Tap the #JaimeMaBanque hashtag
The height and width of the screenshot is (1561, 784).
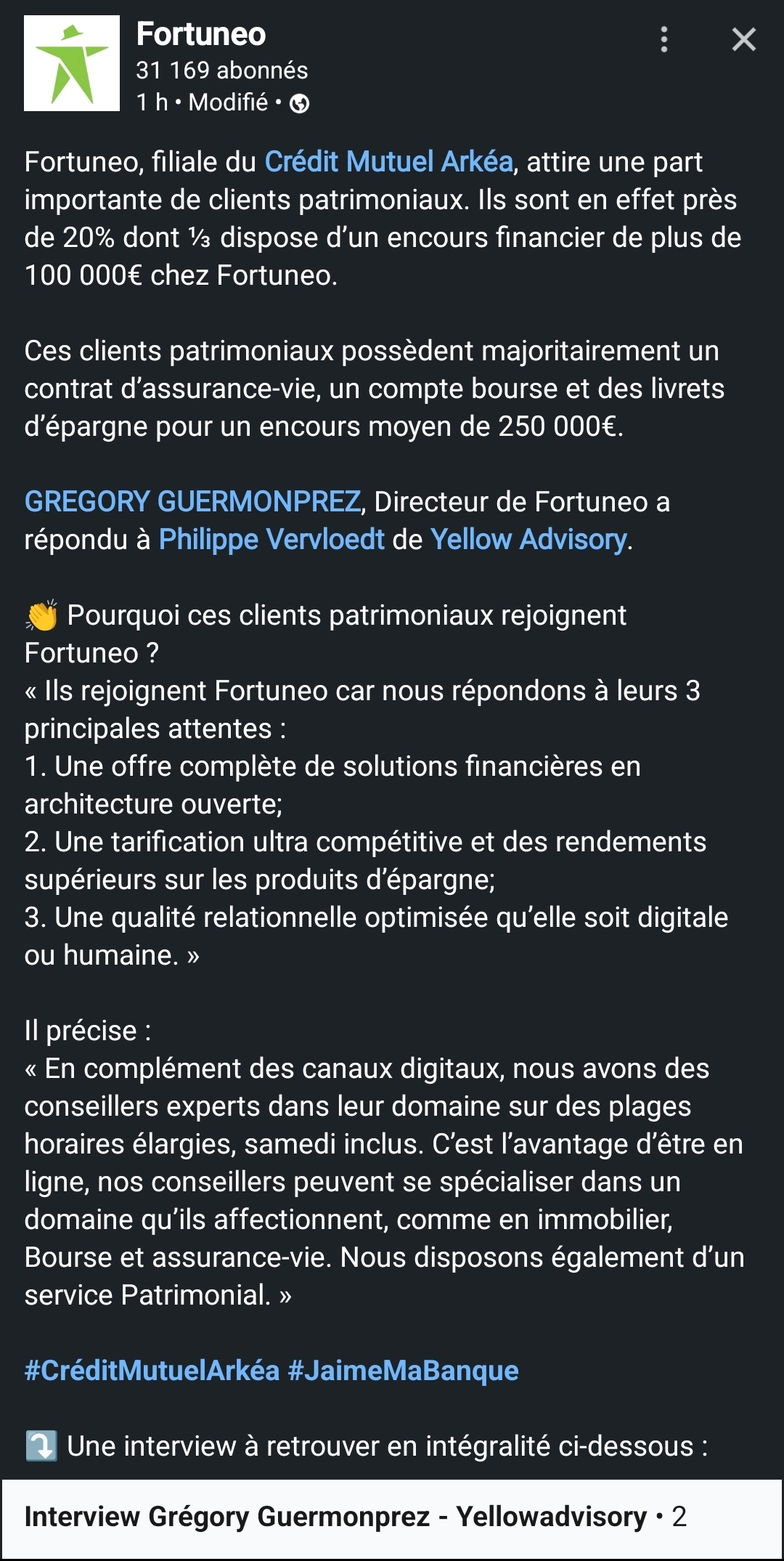click(403, 1370)
